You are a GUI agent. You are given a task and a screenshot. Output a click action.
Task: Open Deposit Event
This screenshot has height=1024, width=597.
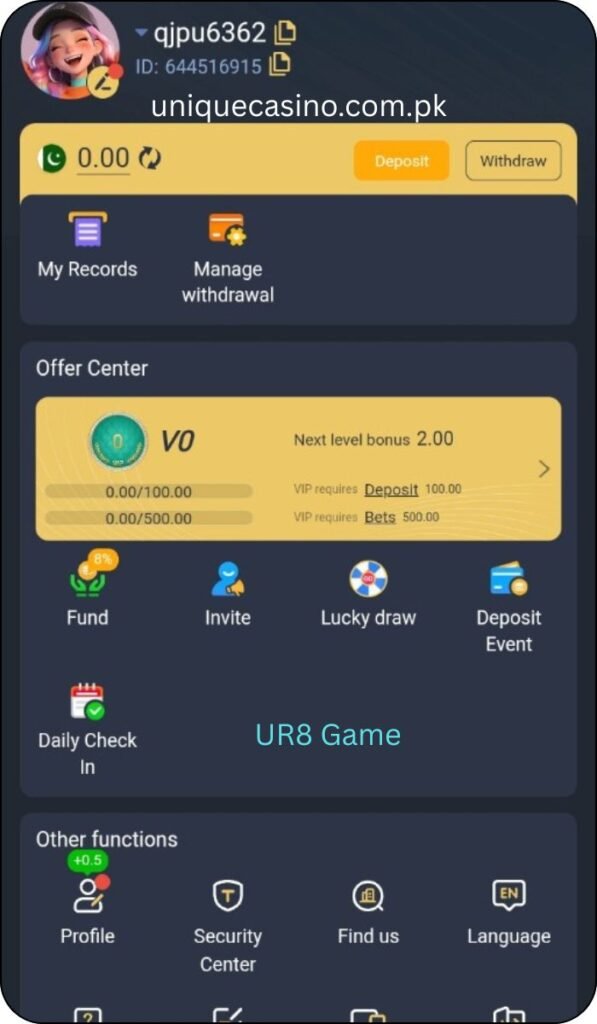point(509,607)
